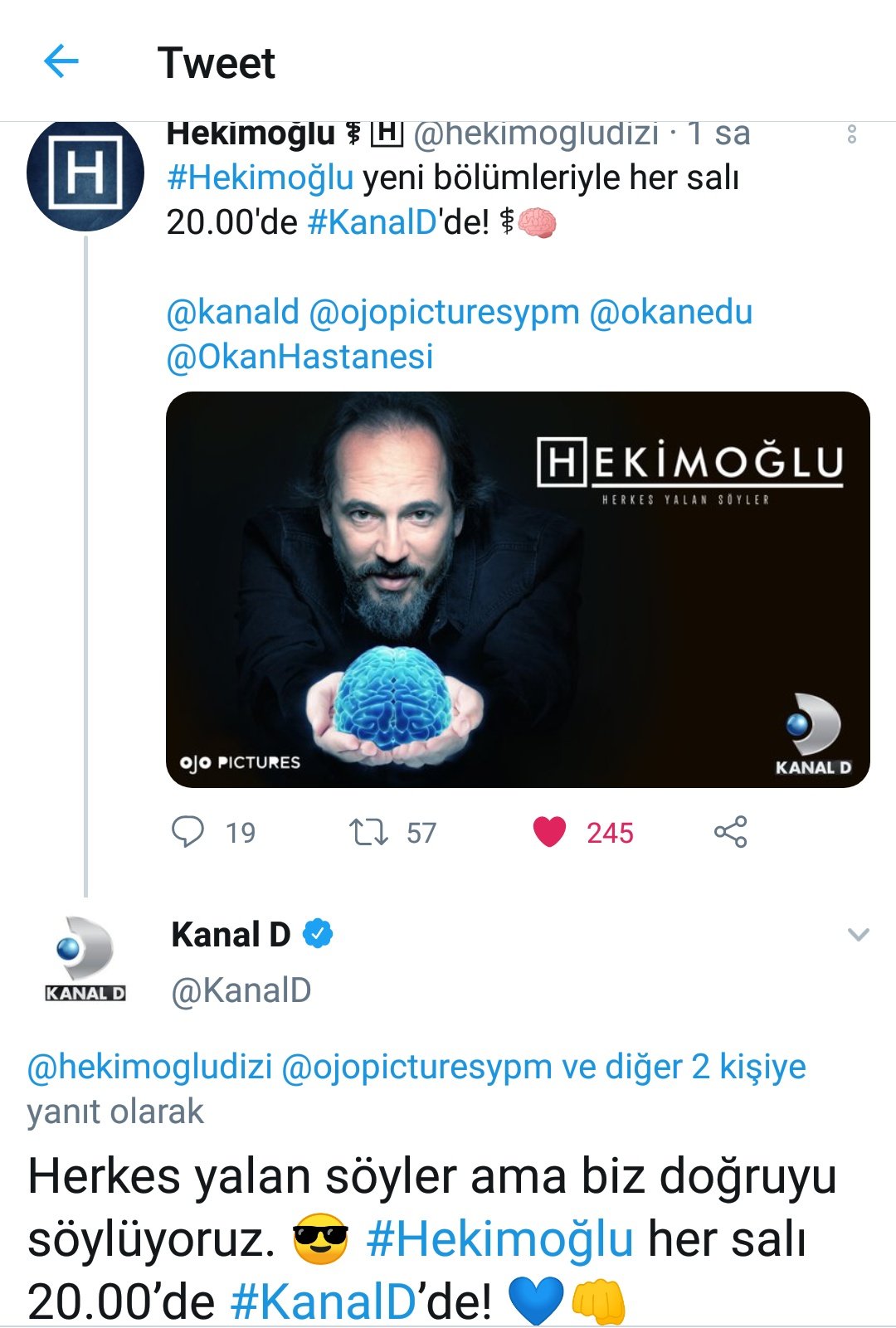
Task: Expand Kanal D tweet options chevron
Action: 858,935
